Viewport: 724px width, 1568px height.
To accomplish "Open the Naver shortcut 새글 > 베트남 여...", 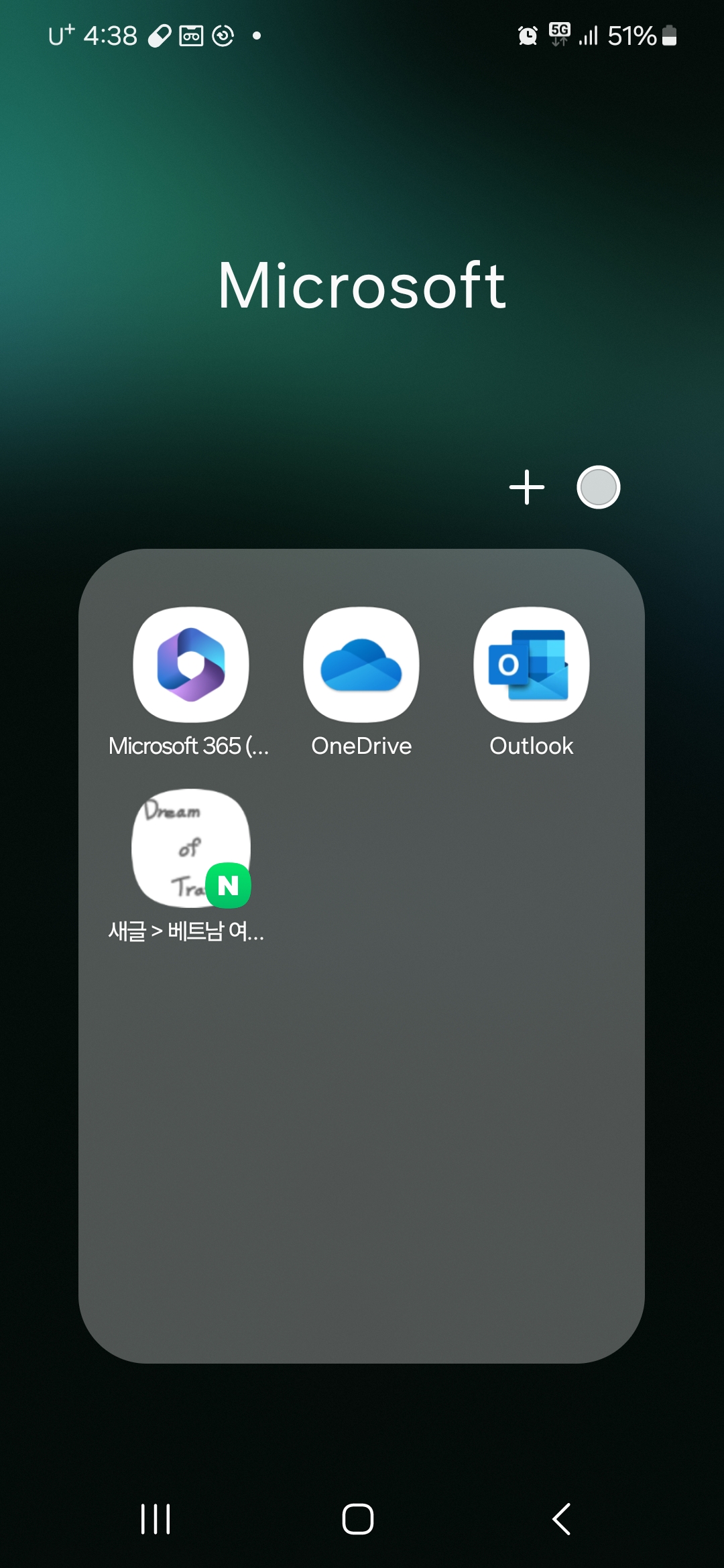I will [191, 850].
